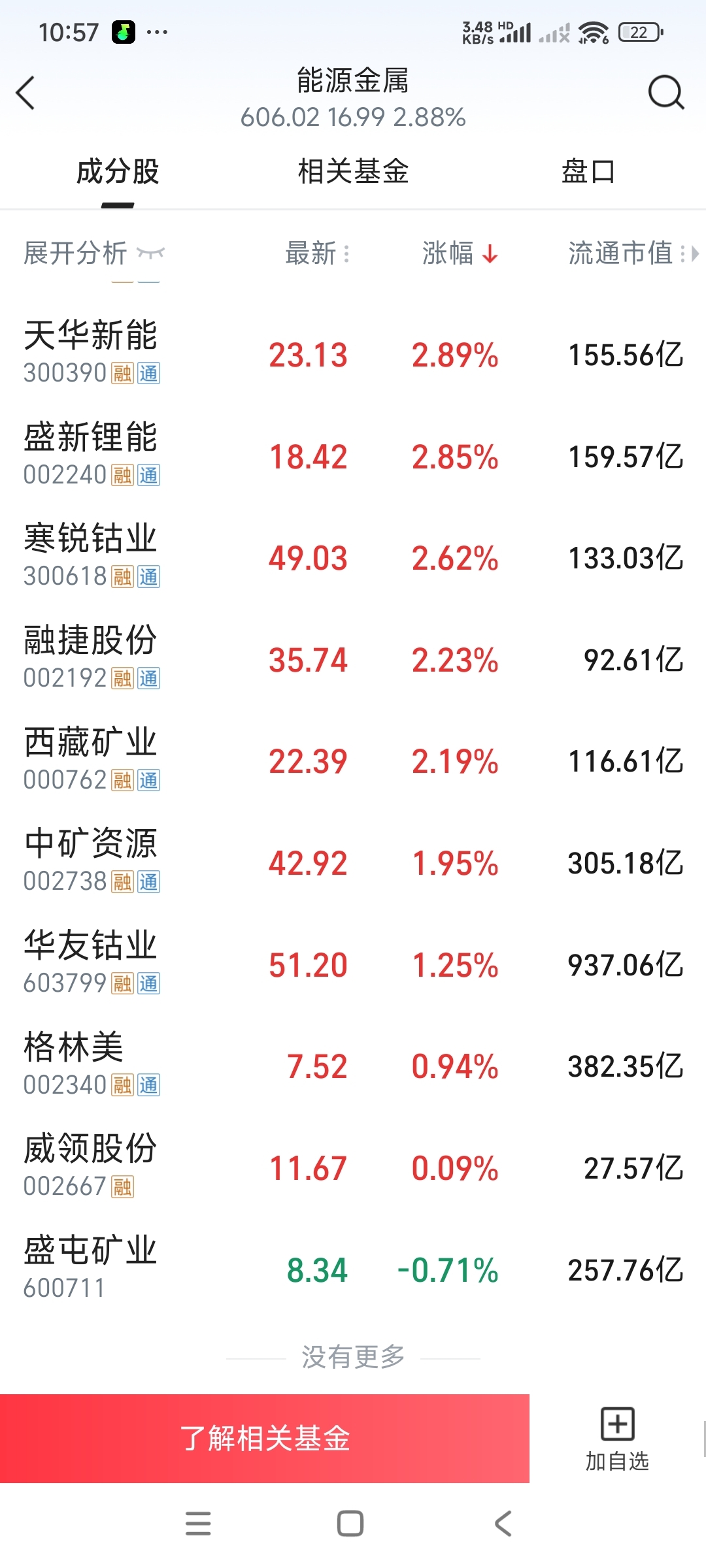Sort by 最新 price column
Image resolution: width=706 pixels, height=1568 pixels.
[x=318, y=253]
